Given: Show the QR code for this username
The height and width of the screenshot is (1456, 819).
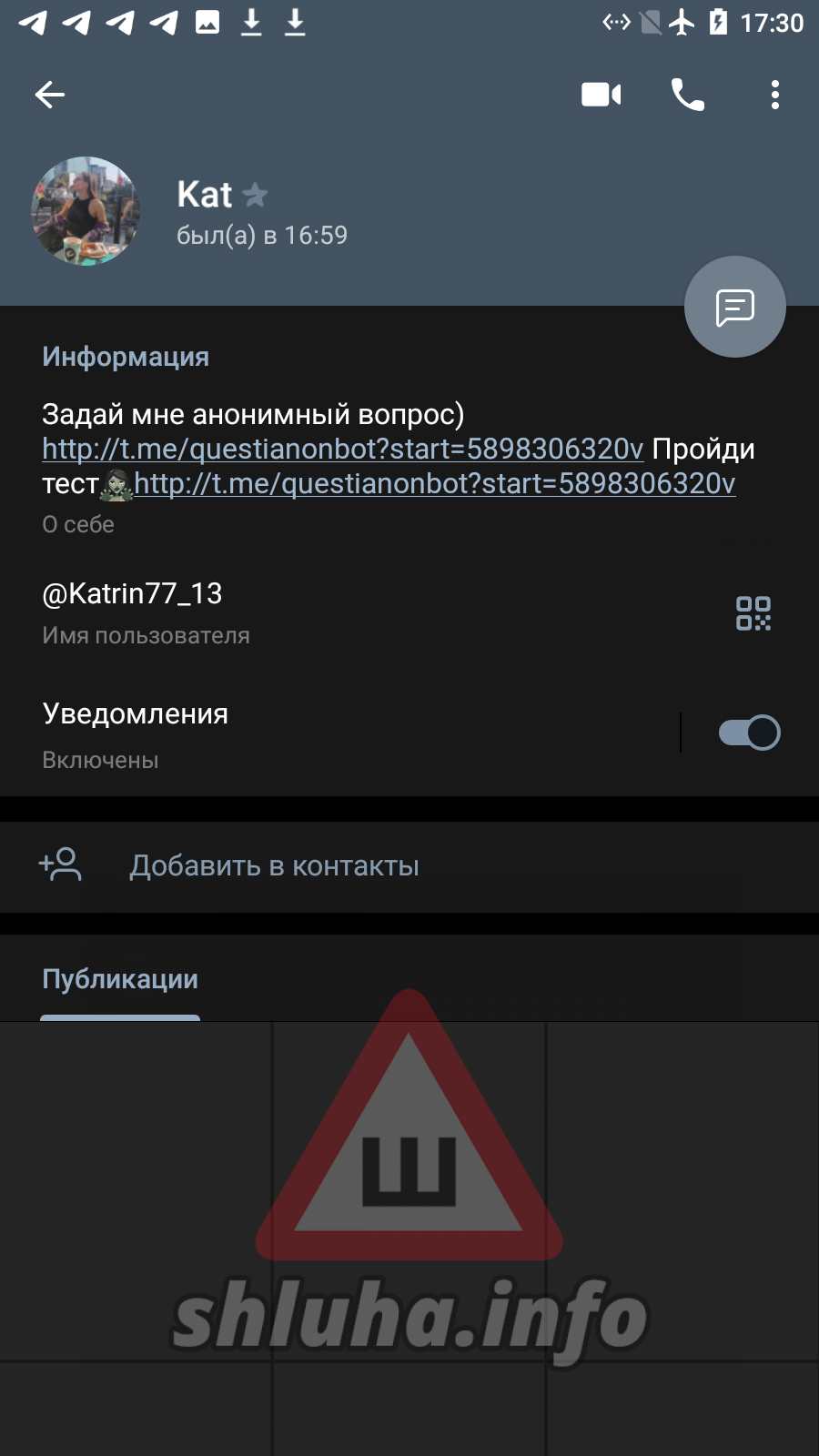Looking at the screenshot, I should coord(753,613).
